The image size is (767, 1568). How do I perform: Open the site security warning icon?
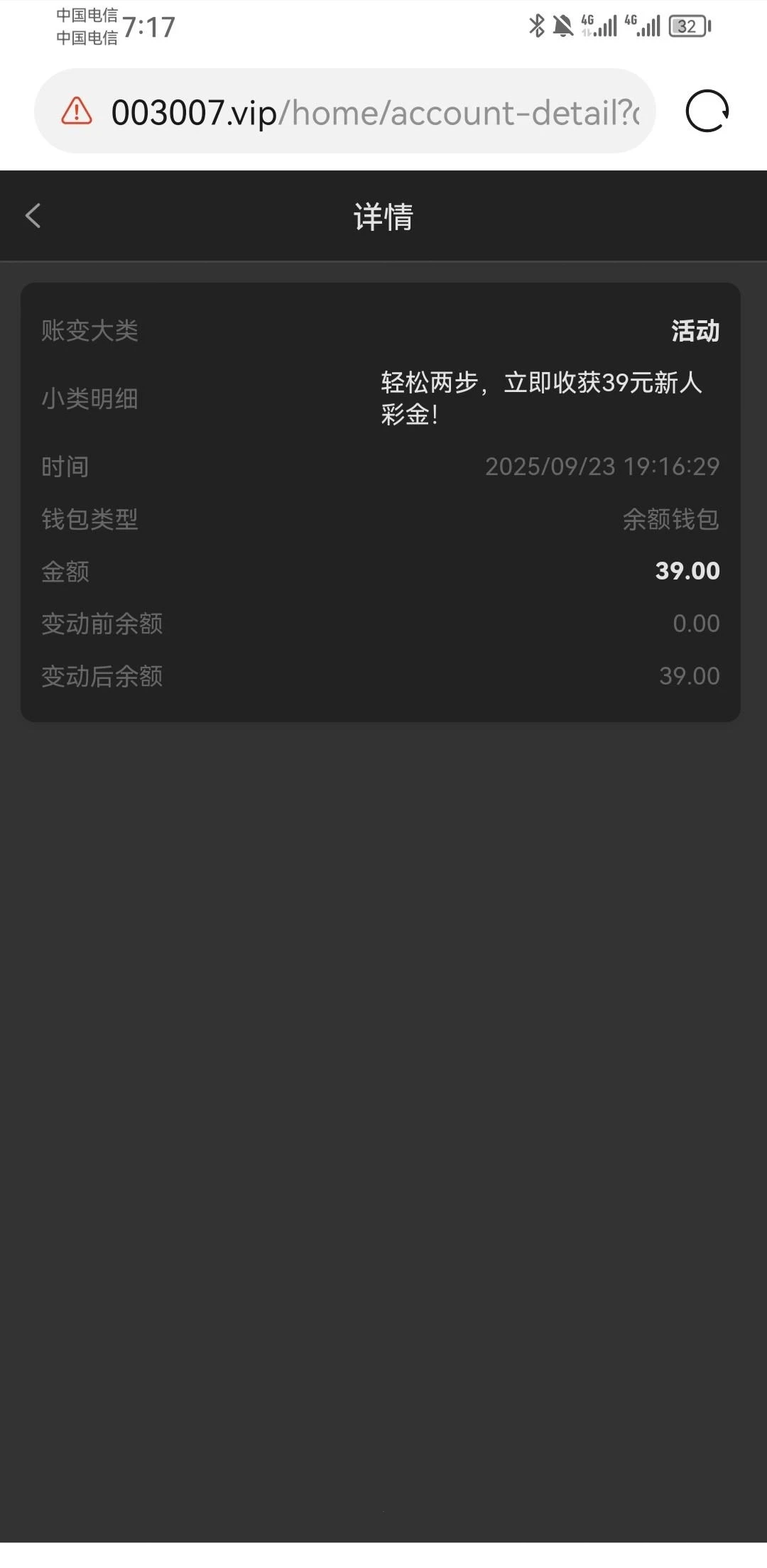tap(77, 111)
